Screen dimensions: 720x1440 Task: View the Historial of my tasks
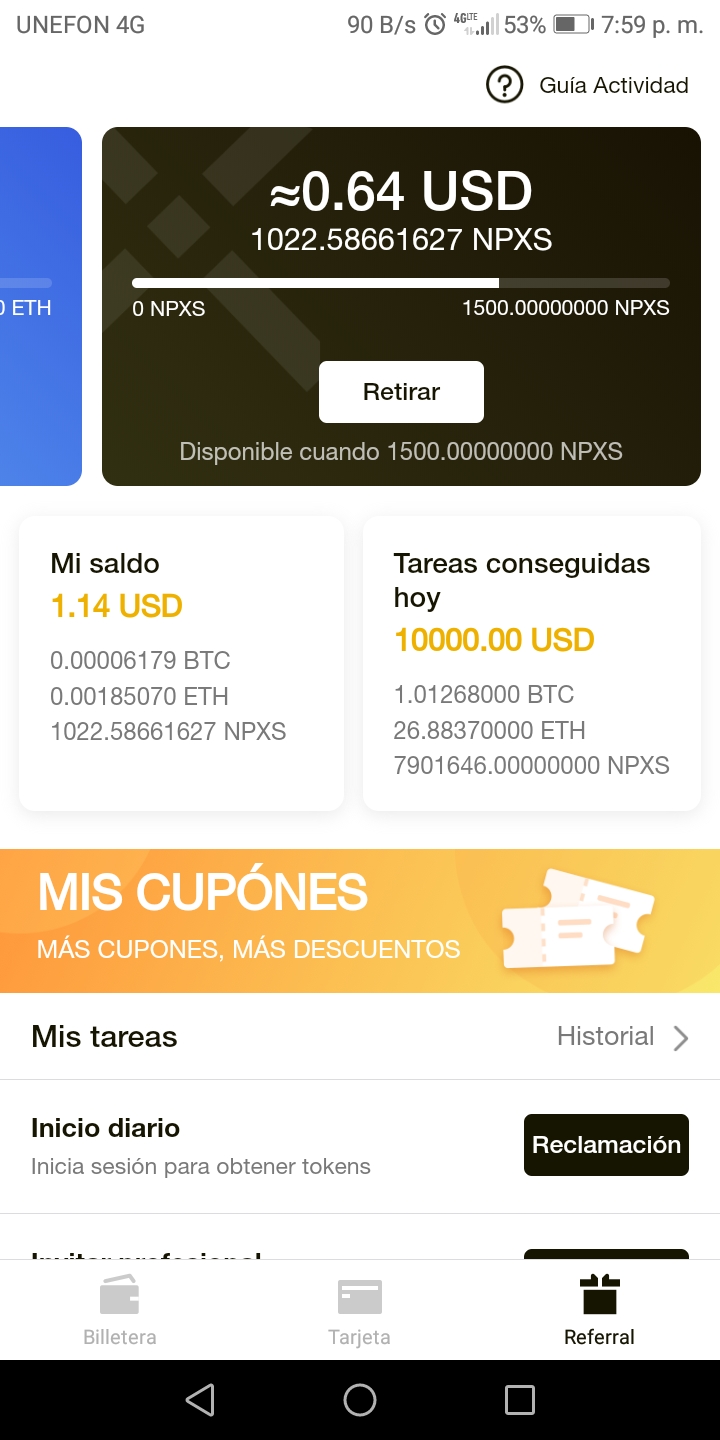pyautogui.click(x=622, y=1037)
